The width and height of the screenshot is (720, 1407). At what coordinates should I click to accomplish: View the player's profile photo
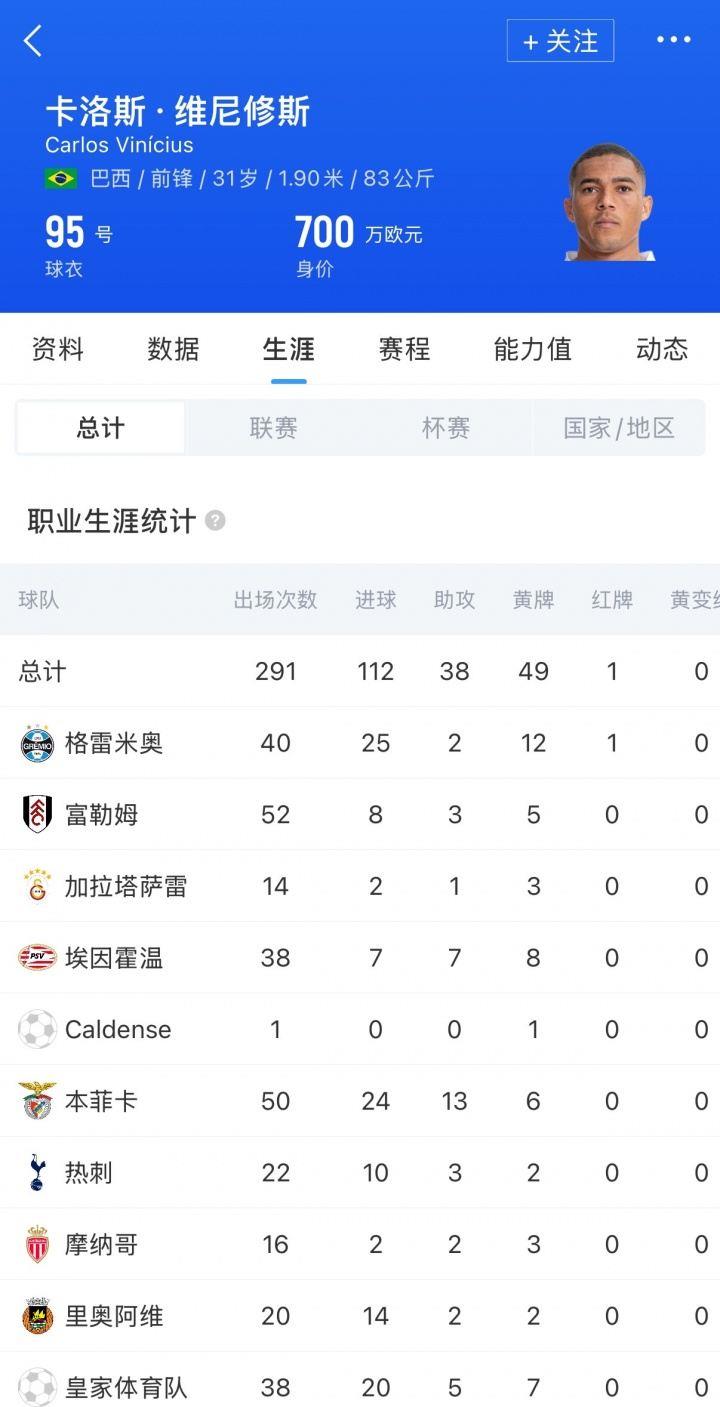click(608, 204)
